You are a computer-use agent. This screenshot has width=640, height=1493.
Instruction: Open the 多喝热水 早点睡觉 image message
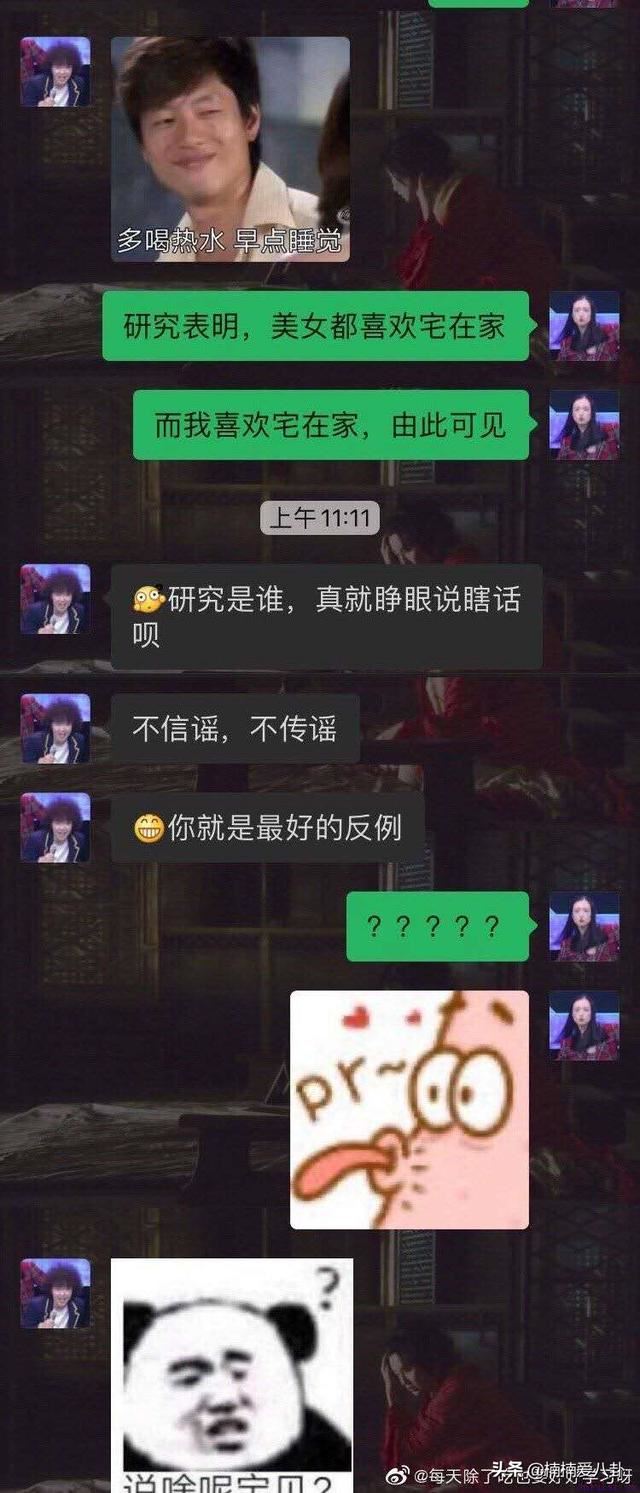click(230, 149)
